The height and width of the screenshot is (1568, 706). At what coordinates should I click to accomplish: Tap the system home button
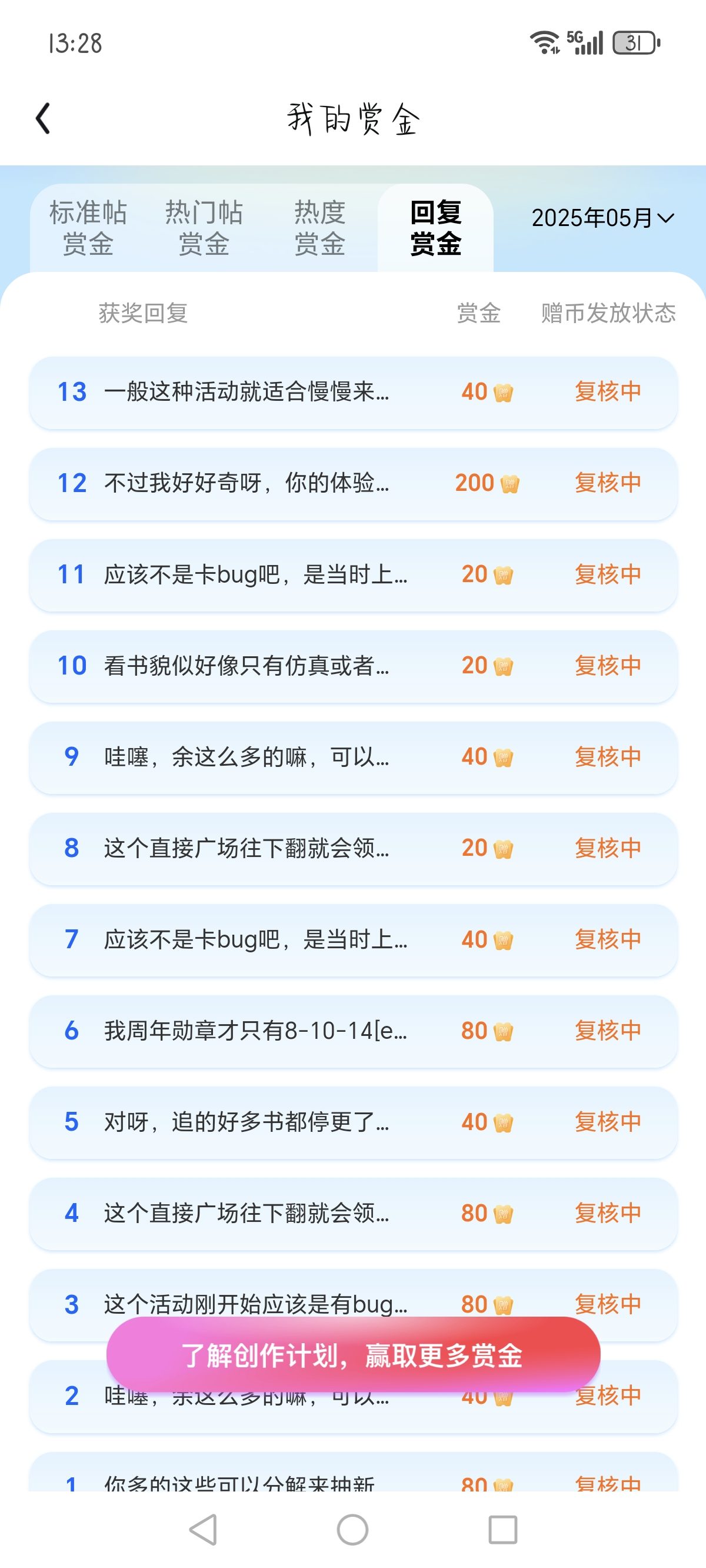352,1530
